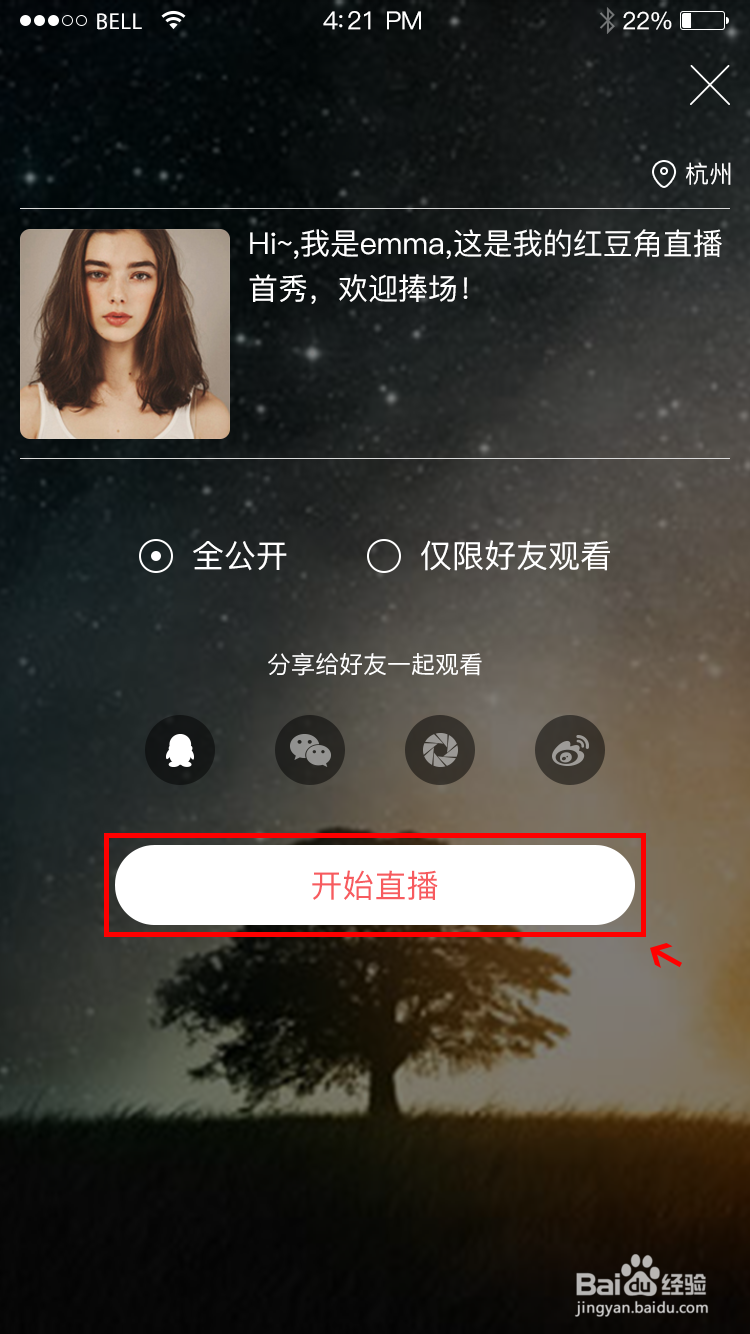The image size is (750, 1334).
Task: Click the 杭州 location label
Action: [706, 173]
